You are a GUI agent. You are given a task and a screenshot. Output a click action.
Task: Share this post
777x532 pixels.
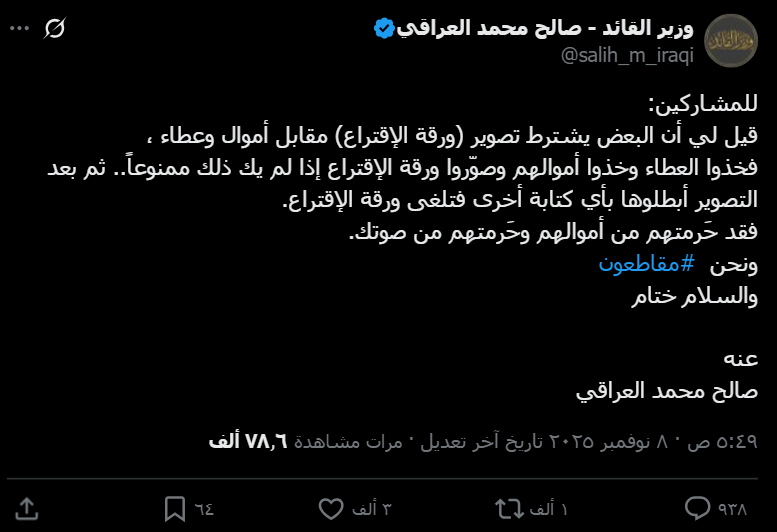click(x=28, y=508)
